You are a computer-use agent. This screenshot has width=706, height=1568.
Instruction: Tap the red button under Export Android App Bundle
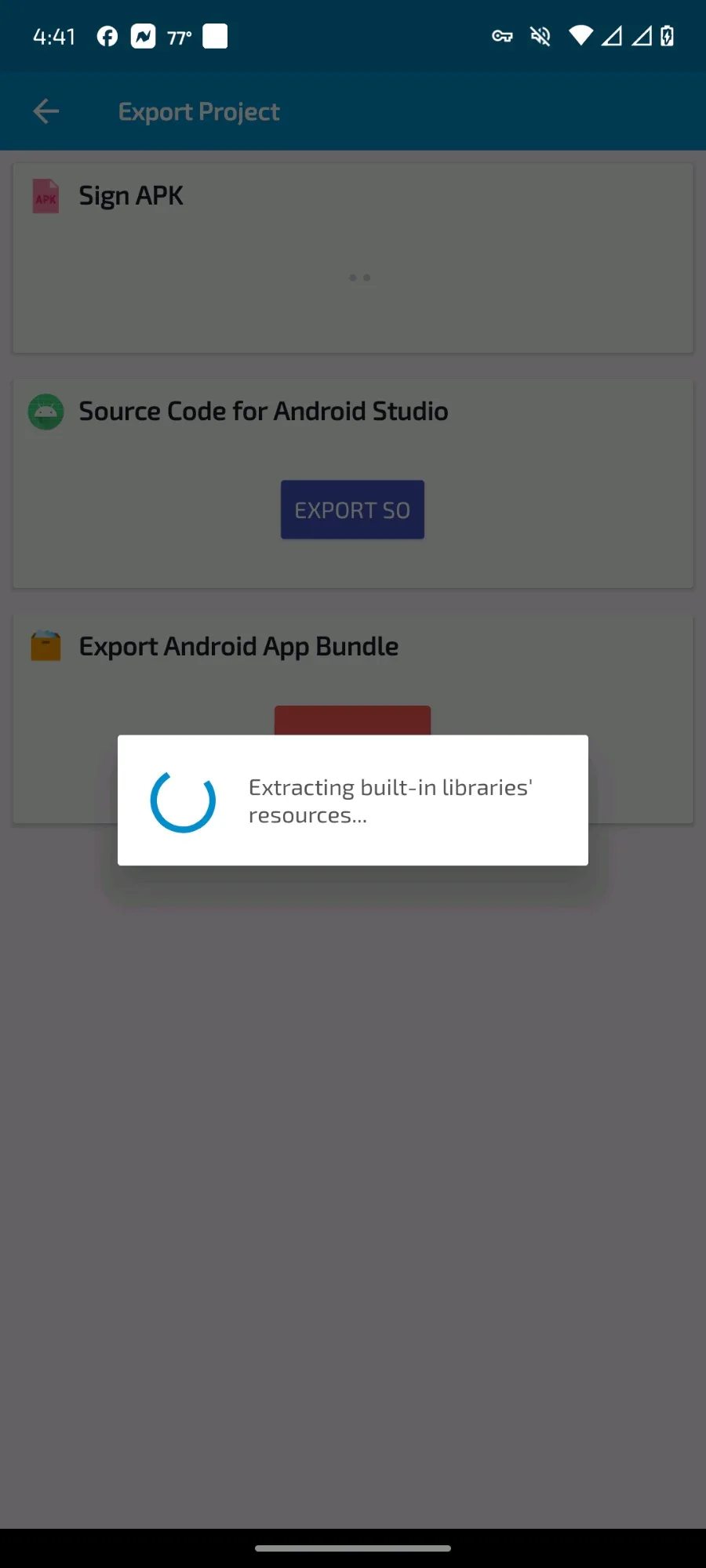352,720
